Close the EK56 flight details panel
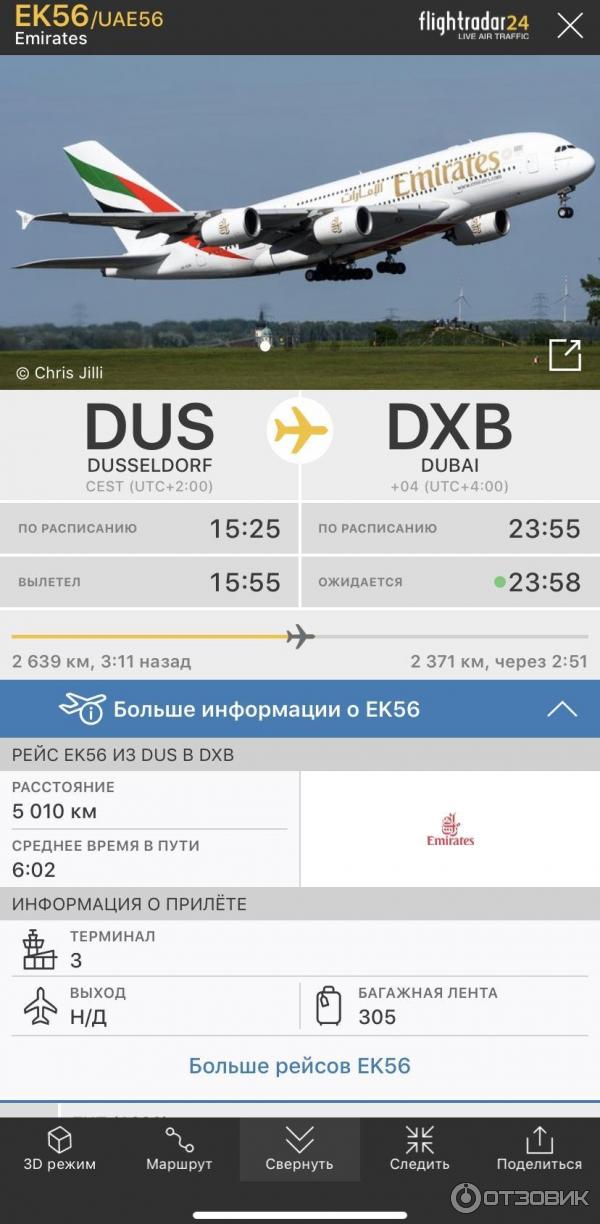The height and width of the screenshot is (1224, 600). 570,26
